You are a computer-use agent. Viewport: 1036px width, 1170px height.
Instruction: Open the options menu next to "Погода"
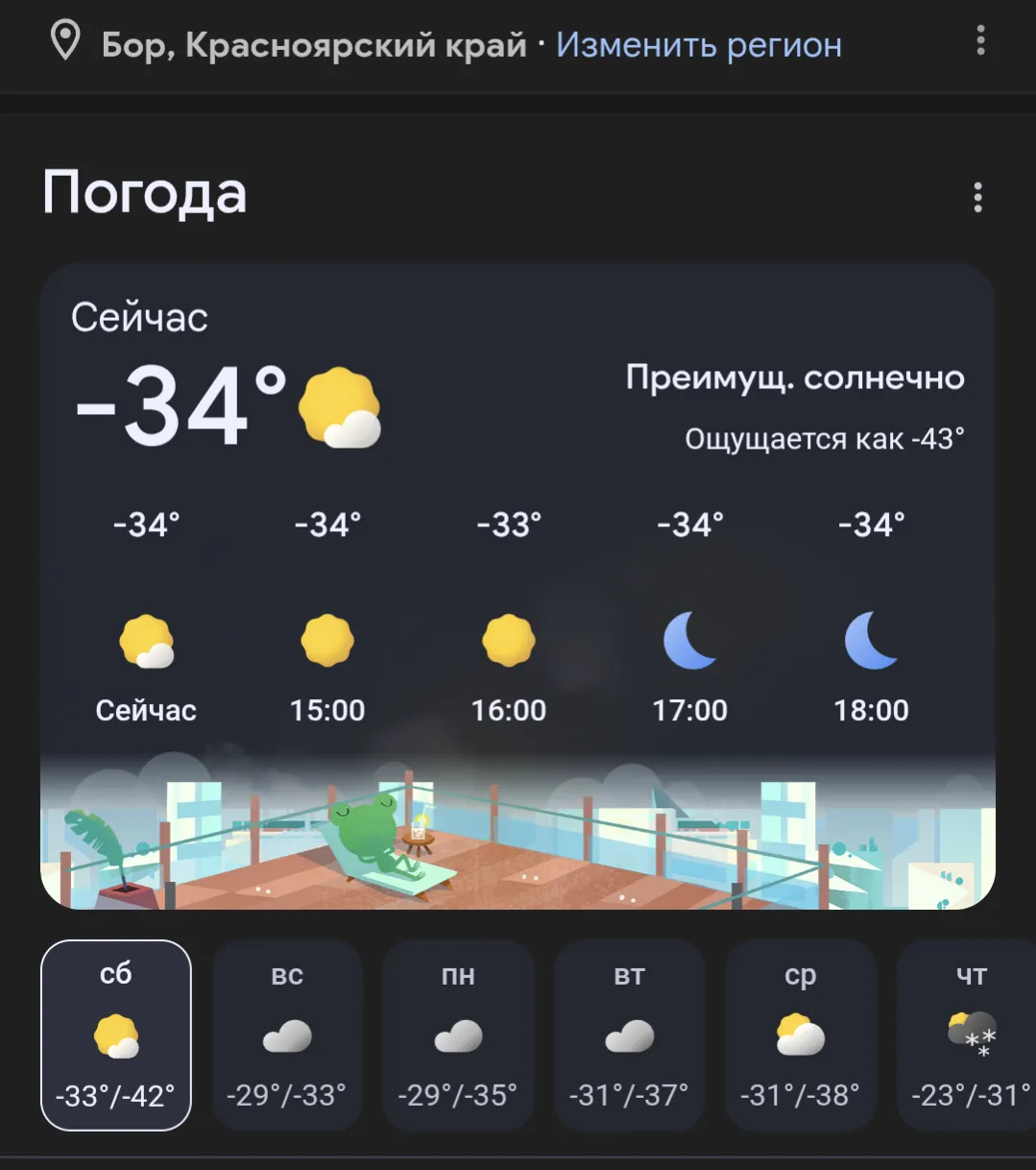tap(977, 197)
